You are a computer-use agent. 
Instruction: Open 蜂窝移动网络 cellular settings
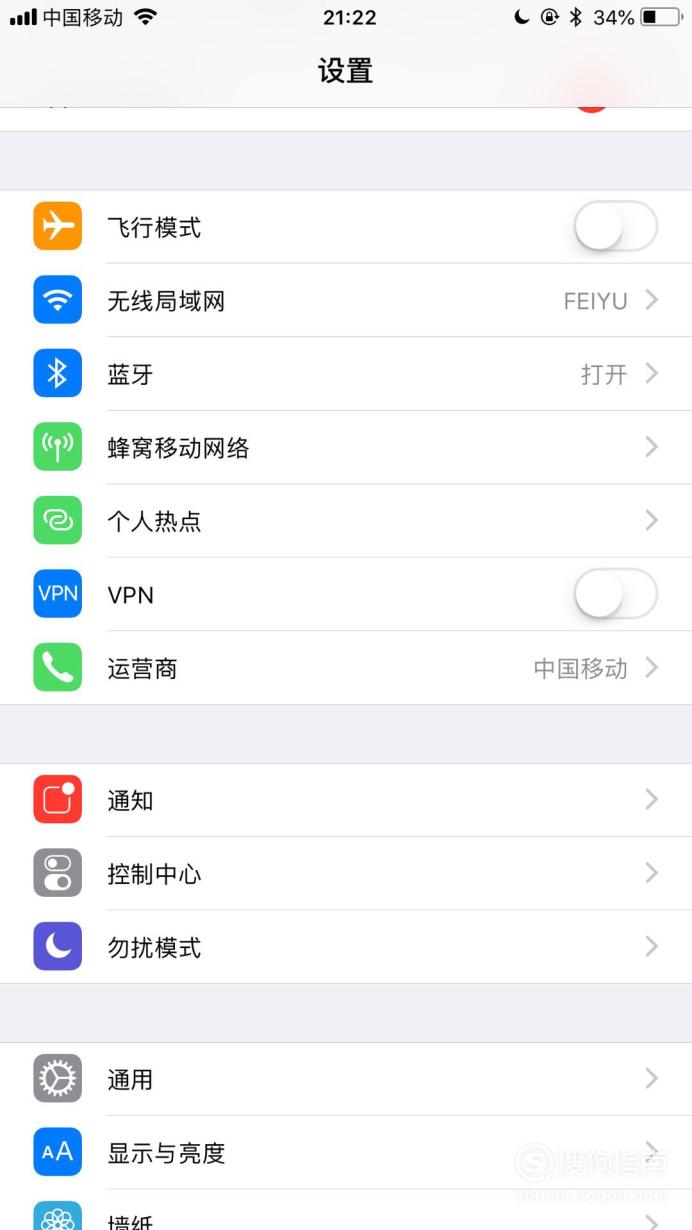[x=346, y=447]
